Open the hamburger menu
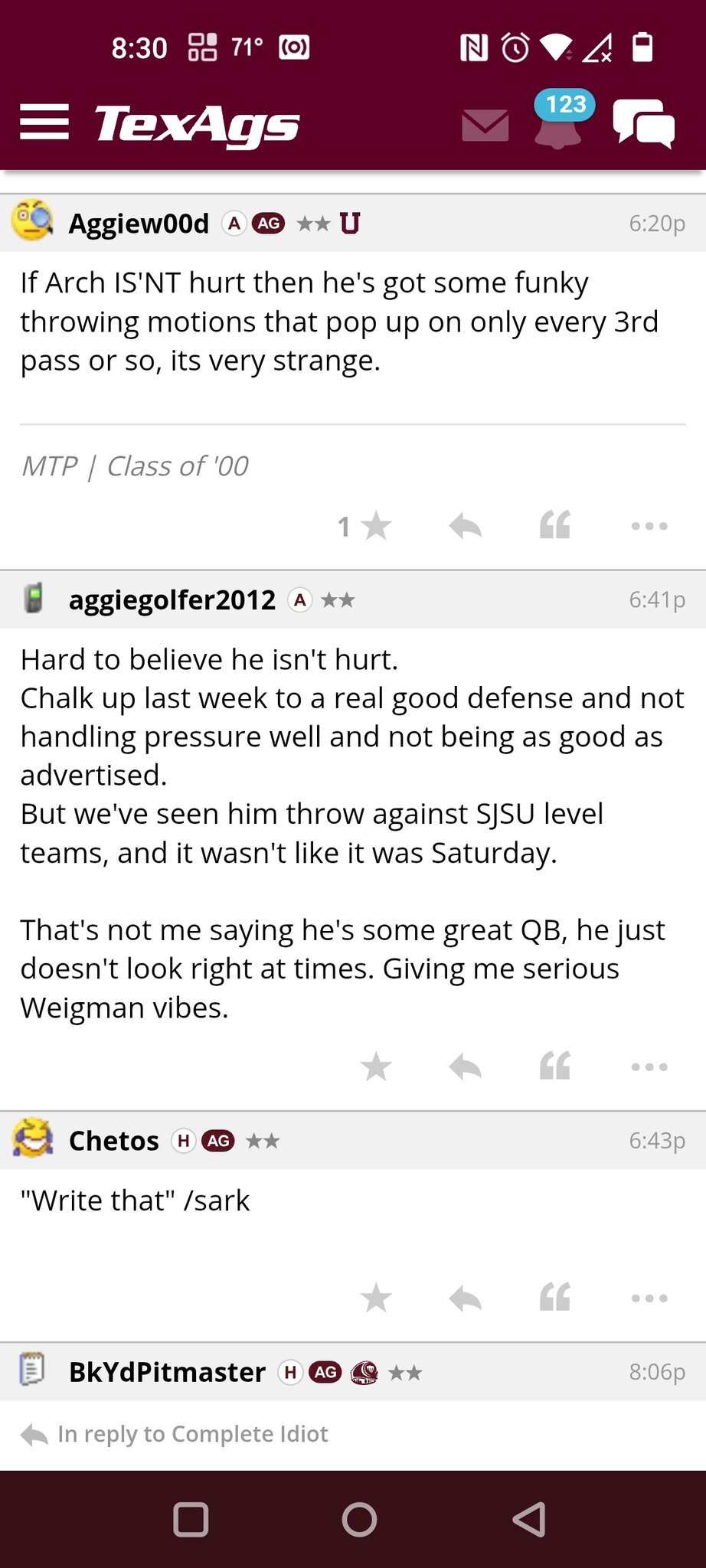706x1568 pixels. coord(44,122)
